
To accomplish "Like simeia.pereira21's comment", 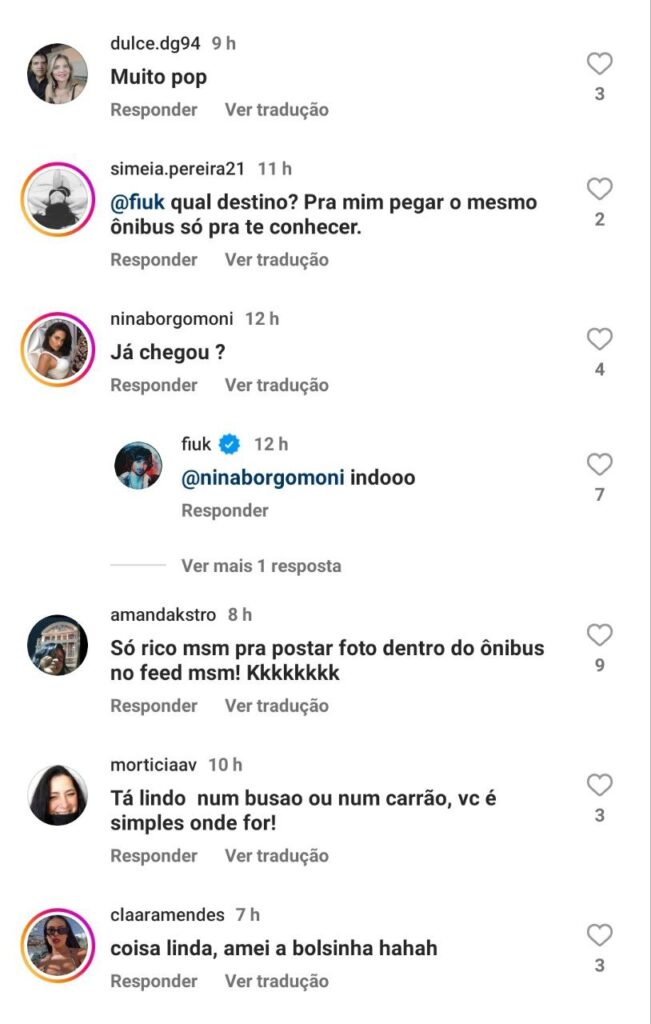I will coord(599,189).
